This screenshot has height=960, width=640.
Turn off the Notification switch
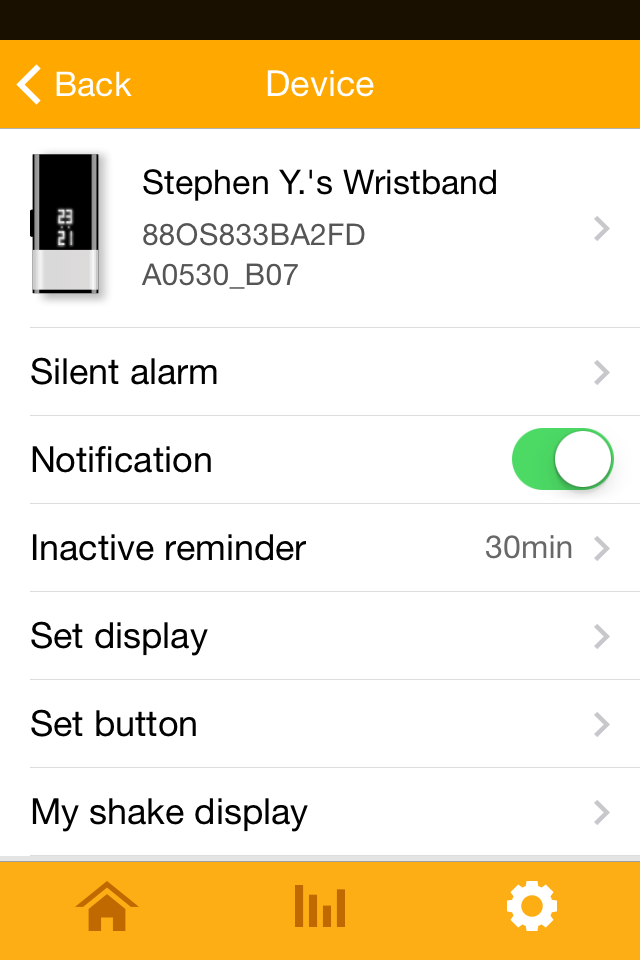point(562,459)
